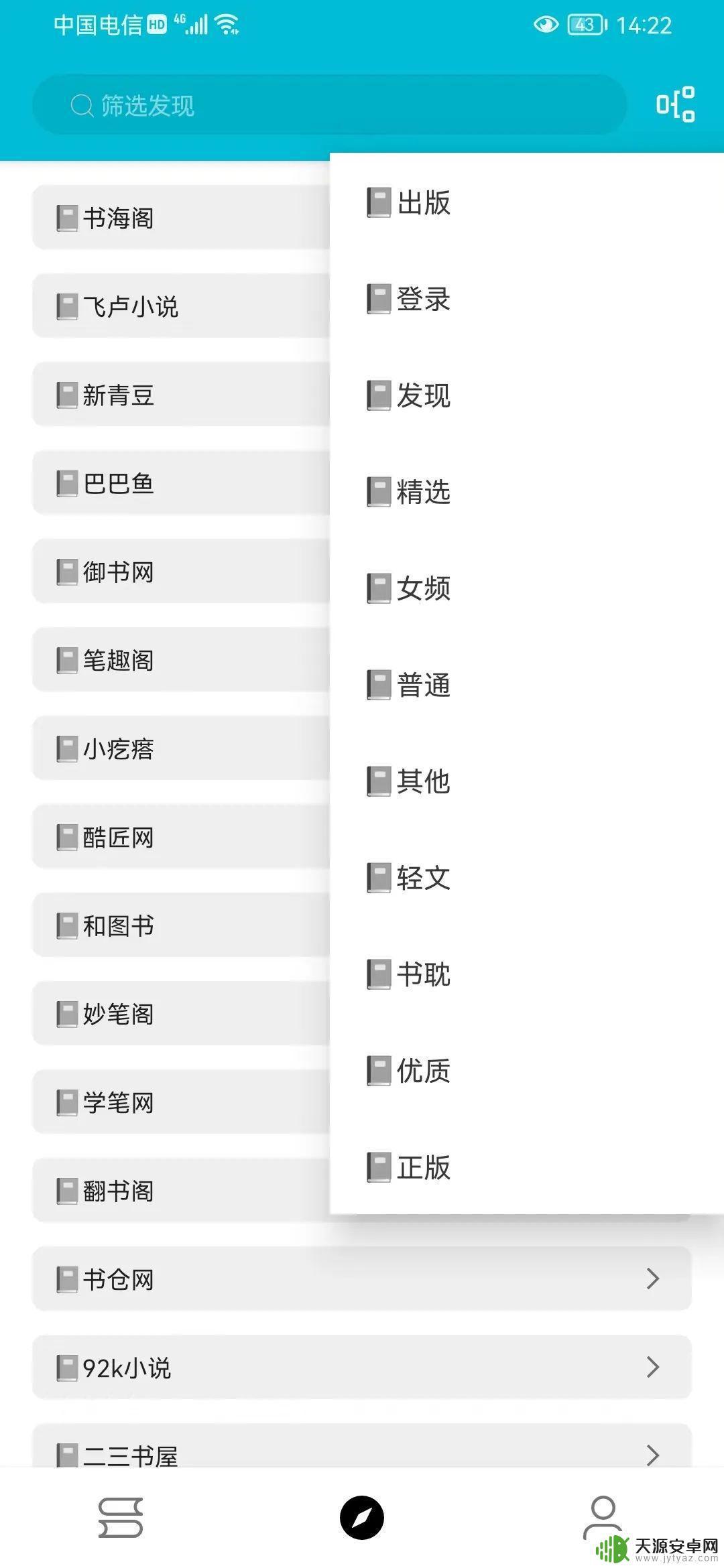The height and width of the screenshot is (1568, 724).
Task: Expand the 二三书屋 source row
Action: pos(362,1446)
